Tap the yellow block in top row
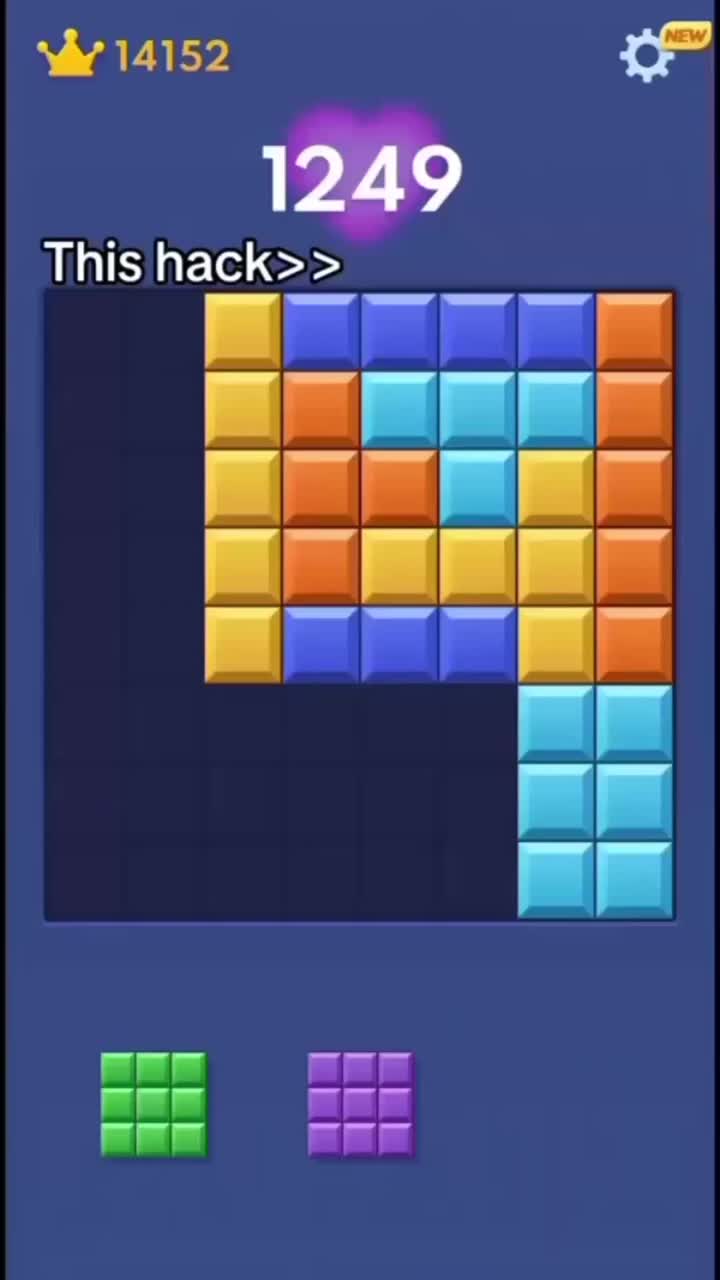This screenshot has width=720, height=1280. 242,330
